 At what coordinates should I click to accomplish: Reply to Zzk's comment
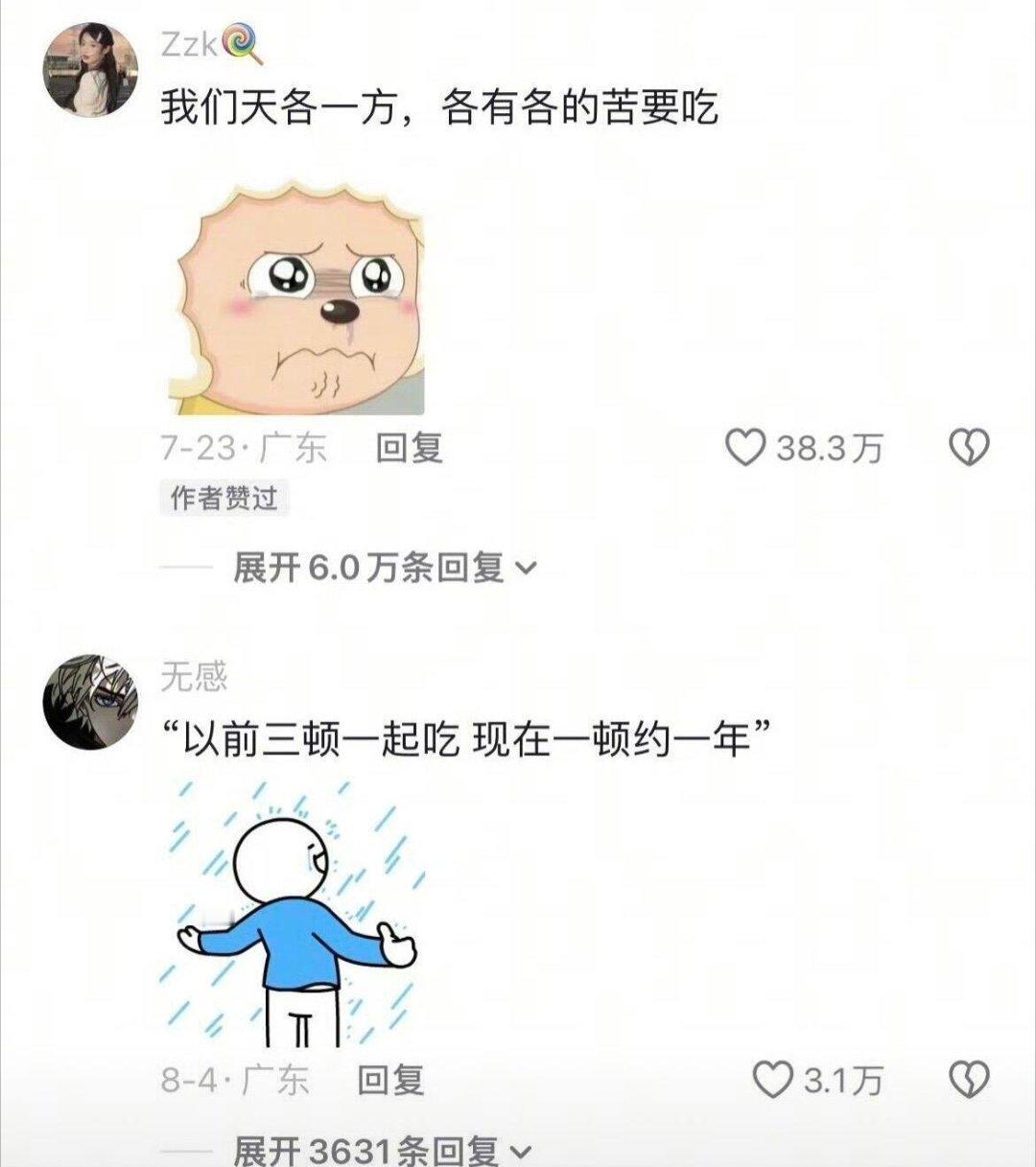coord(409,448)
